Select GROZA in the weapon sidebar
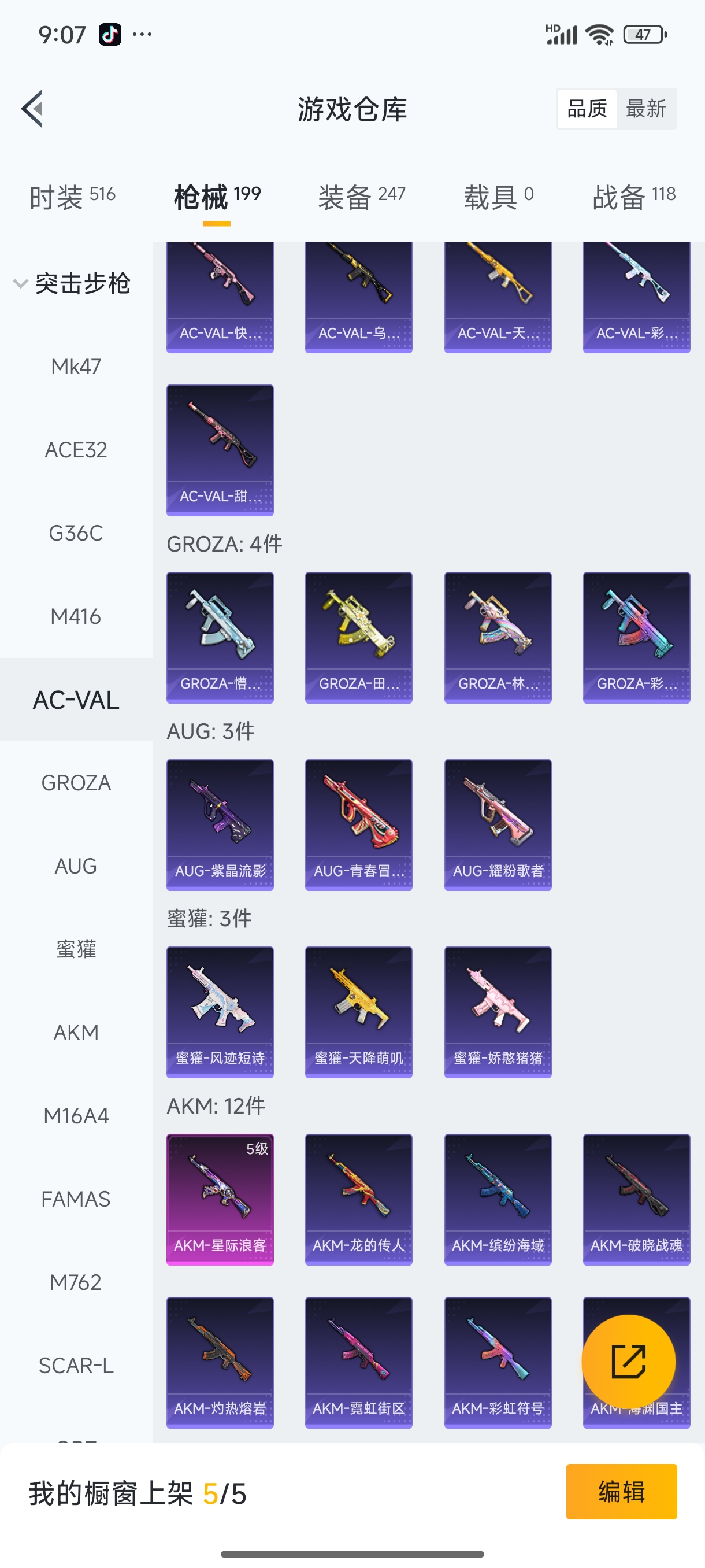 coord(76,783)
